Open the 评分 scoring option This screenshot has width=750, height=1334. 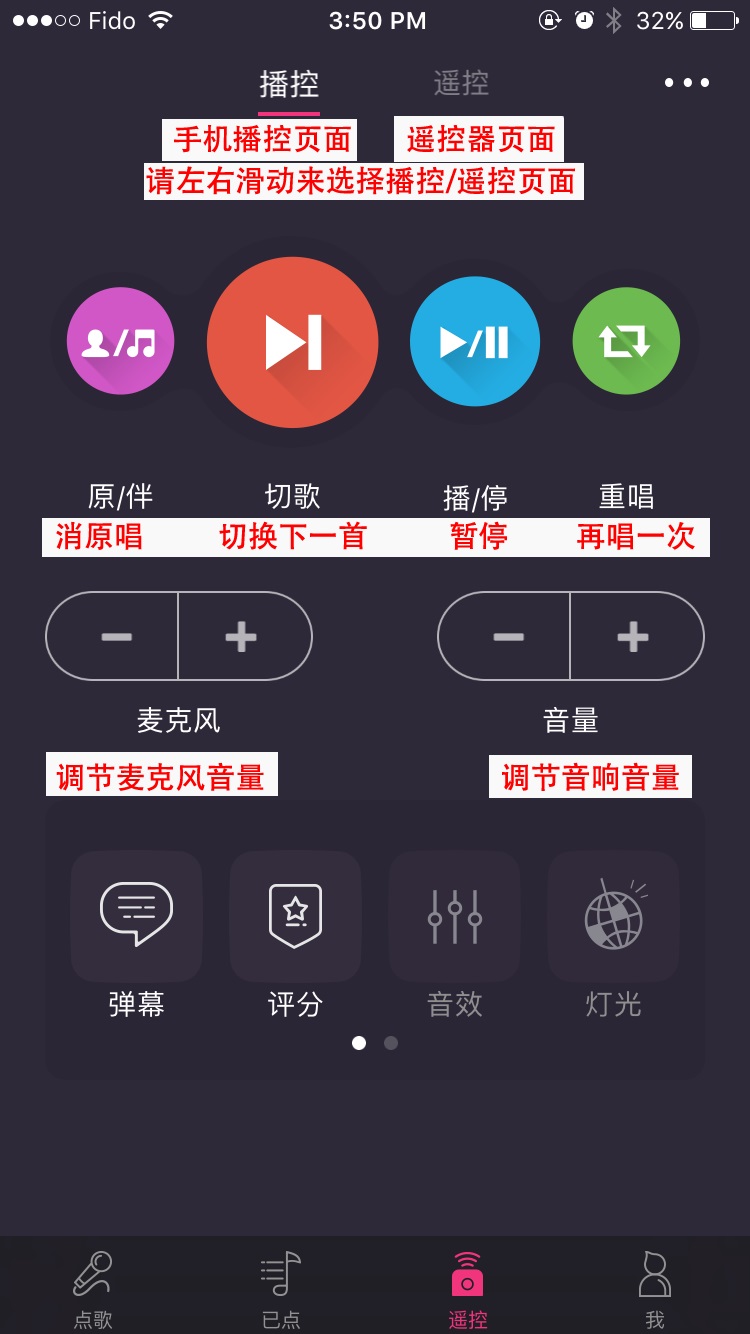[295, 916]
